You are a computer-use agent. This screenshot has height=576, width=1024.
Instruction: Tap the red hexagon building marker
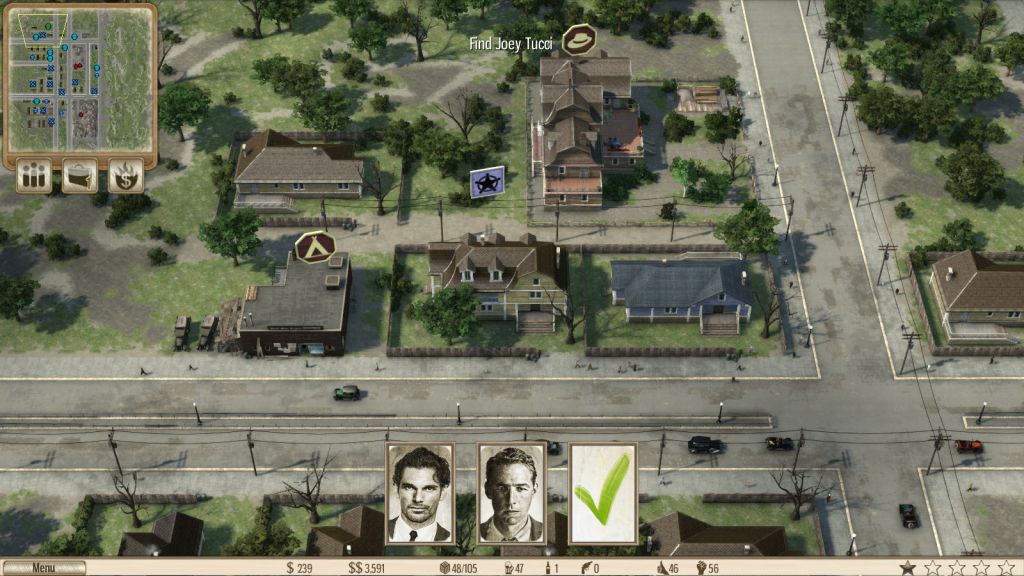click(x=314, y=247)
